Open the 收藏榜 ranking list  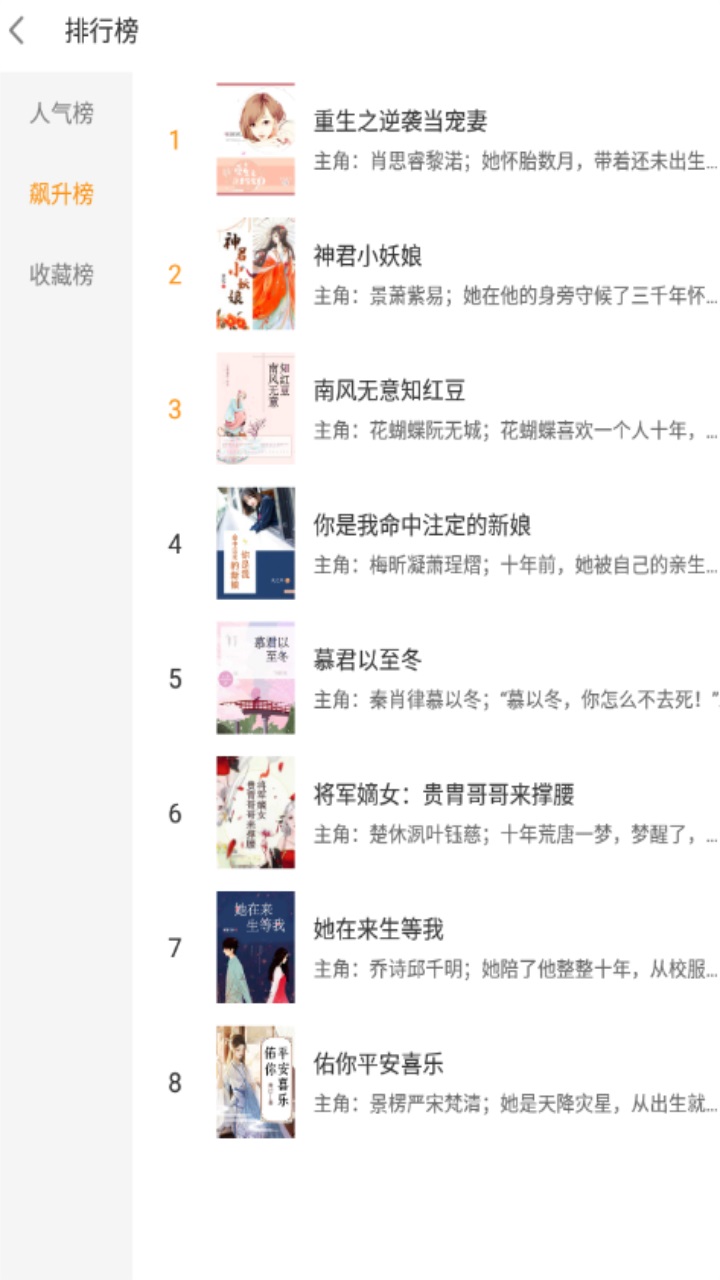(x=62, y=275)
